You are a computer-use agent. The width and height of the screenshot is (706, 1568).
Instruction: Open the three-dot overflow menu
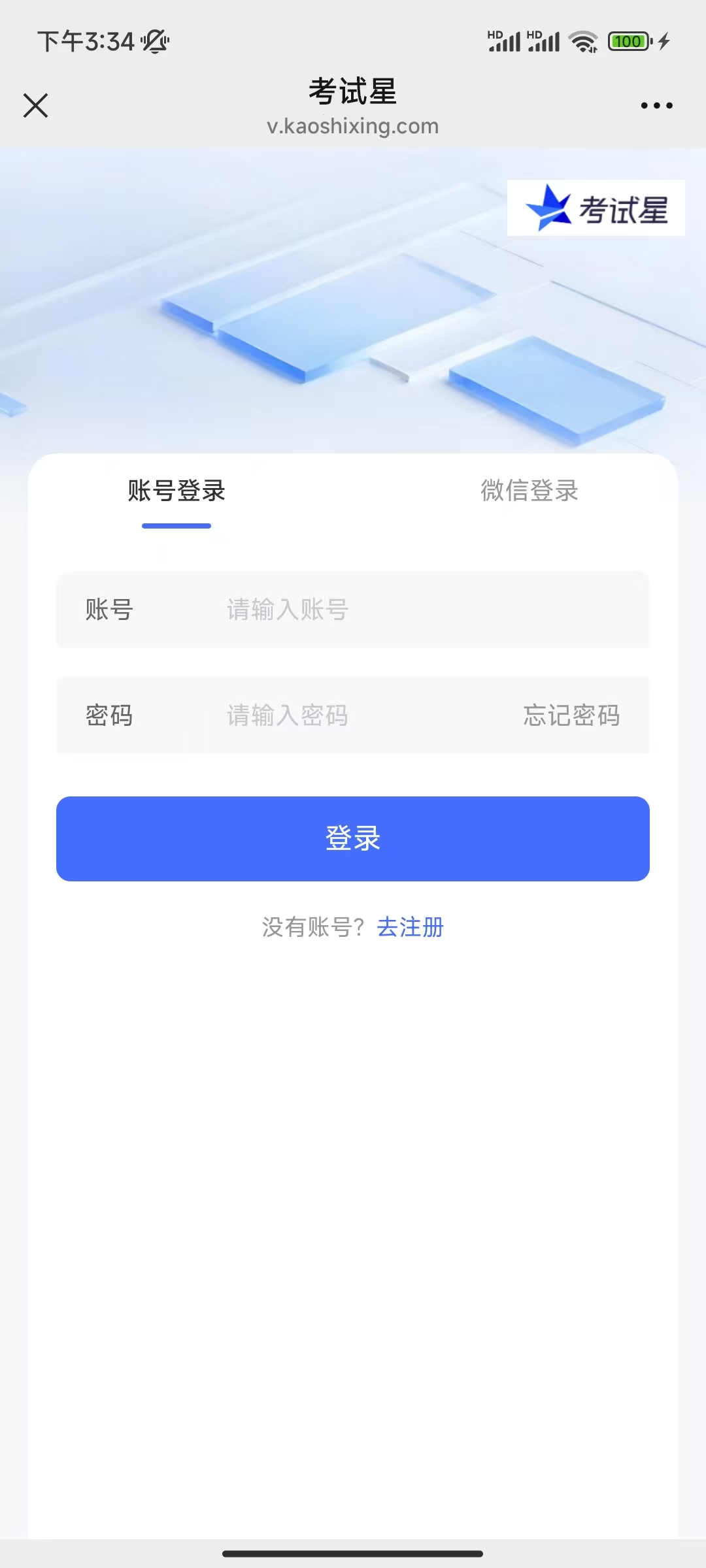coord(656,105)
